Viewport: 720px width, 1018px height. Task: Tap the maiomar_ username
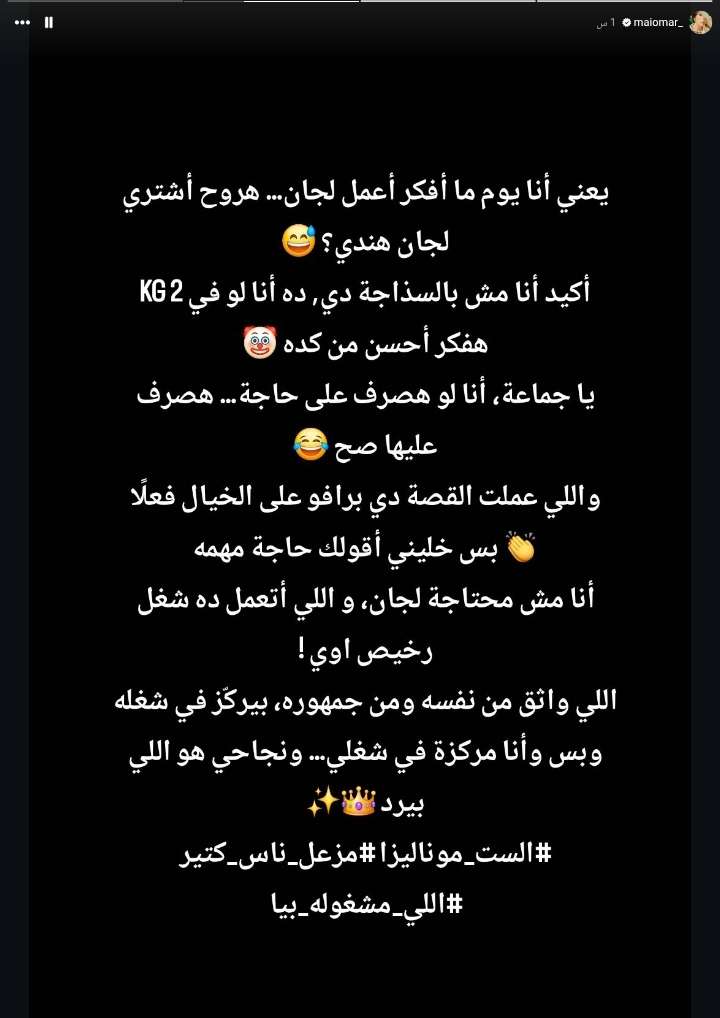(657, 22)
